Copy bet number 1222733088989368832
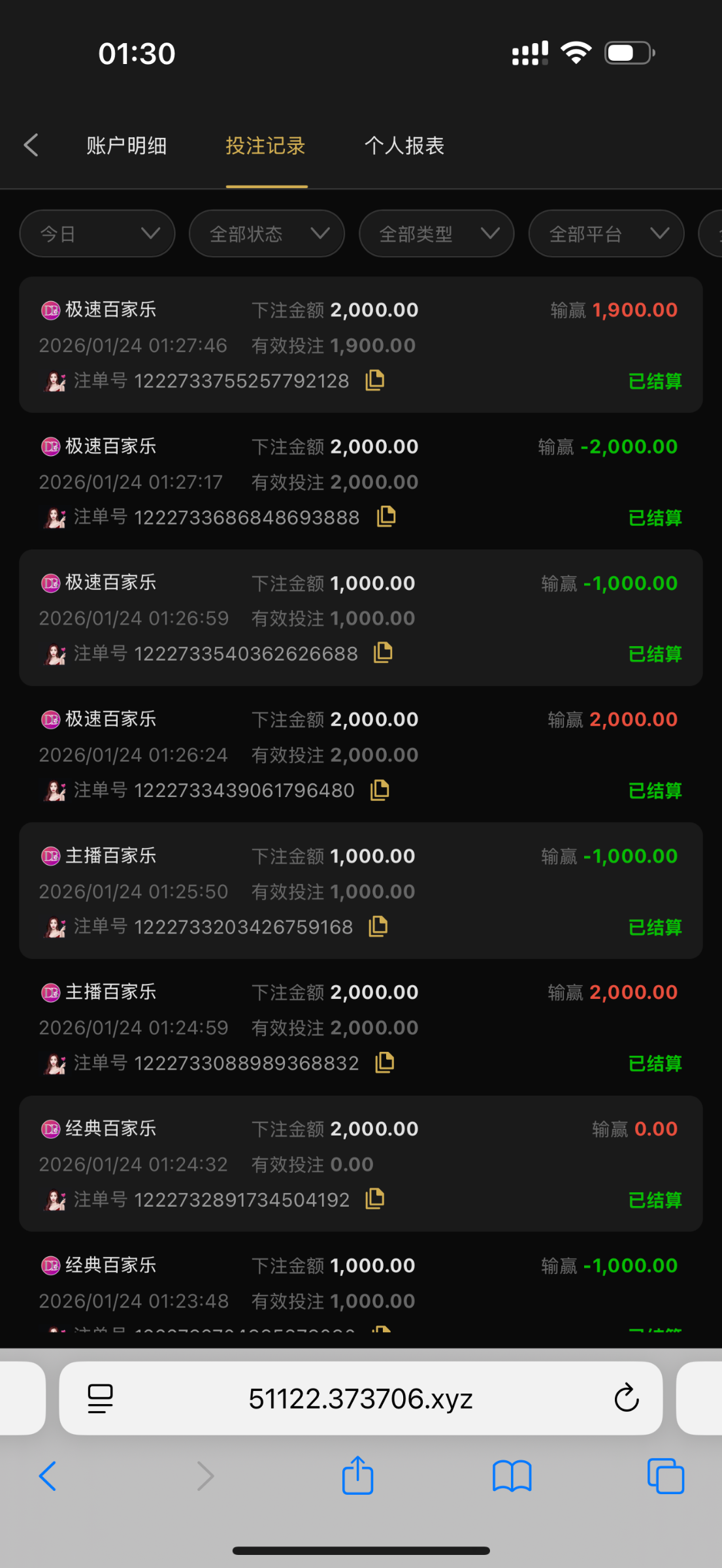722x1568 pixels. coord(385,1062)
